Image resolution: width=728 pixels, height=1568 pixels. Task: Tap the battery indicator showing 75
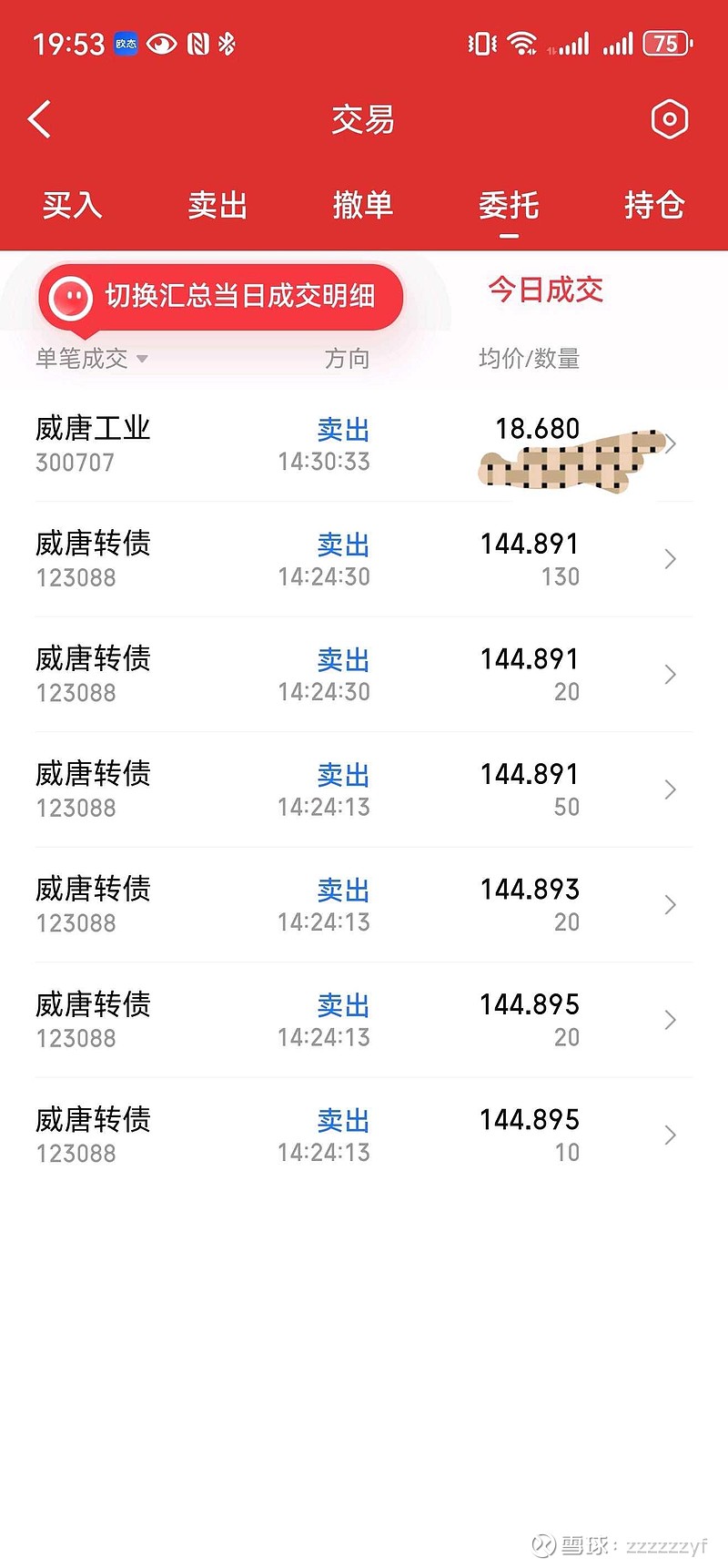point(664,42)
